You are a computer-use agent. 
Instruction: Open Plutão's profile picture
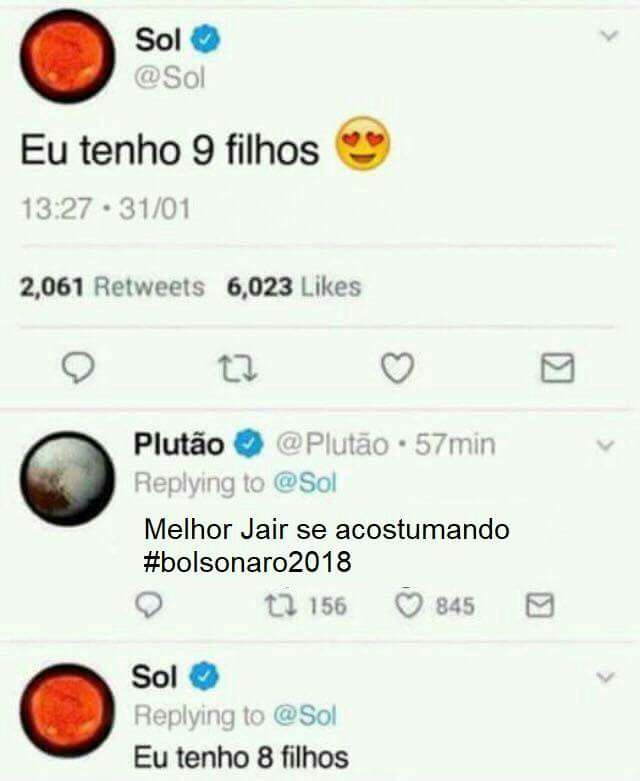(x=67, y=479)
